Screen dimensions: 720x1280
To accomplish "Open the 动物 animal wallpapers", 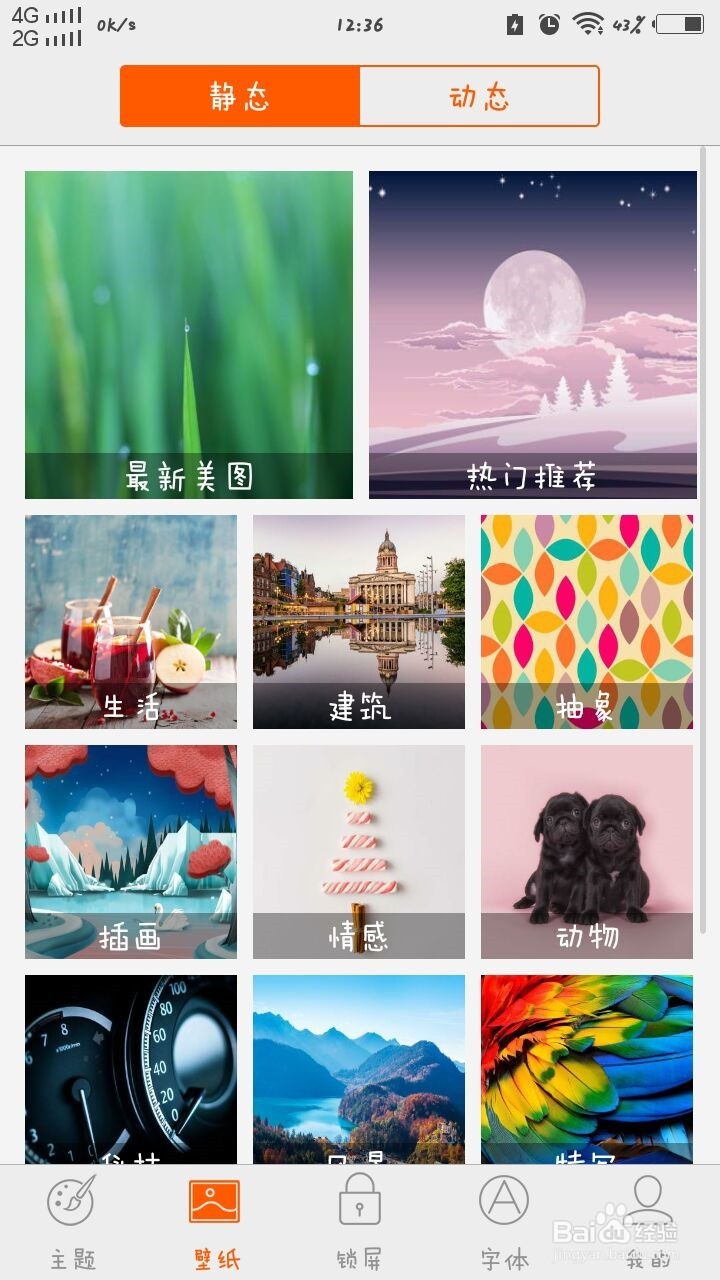I will tap(585, 851).
